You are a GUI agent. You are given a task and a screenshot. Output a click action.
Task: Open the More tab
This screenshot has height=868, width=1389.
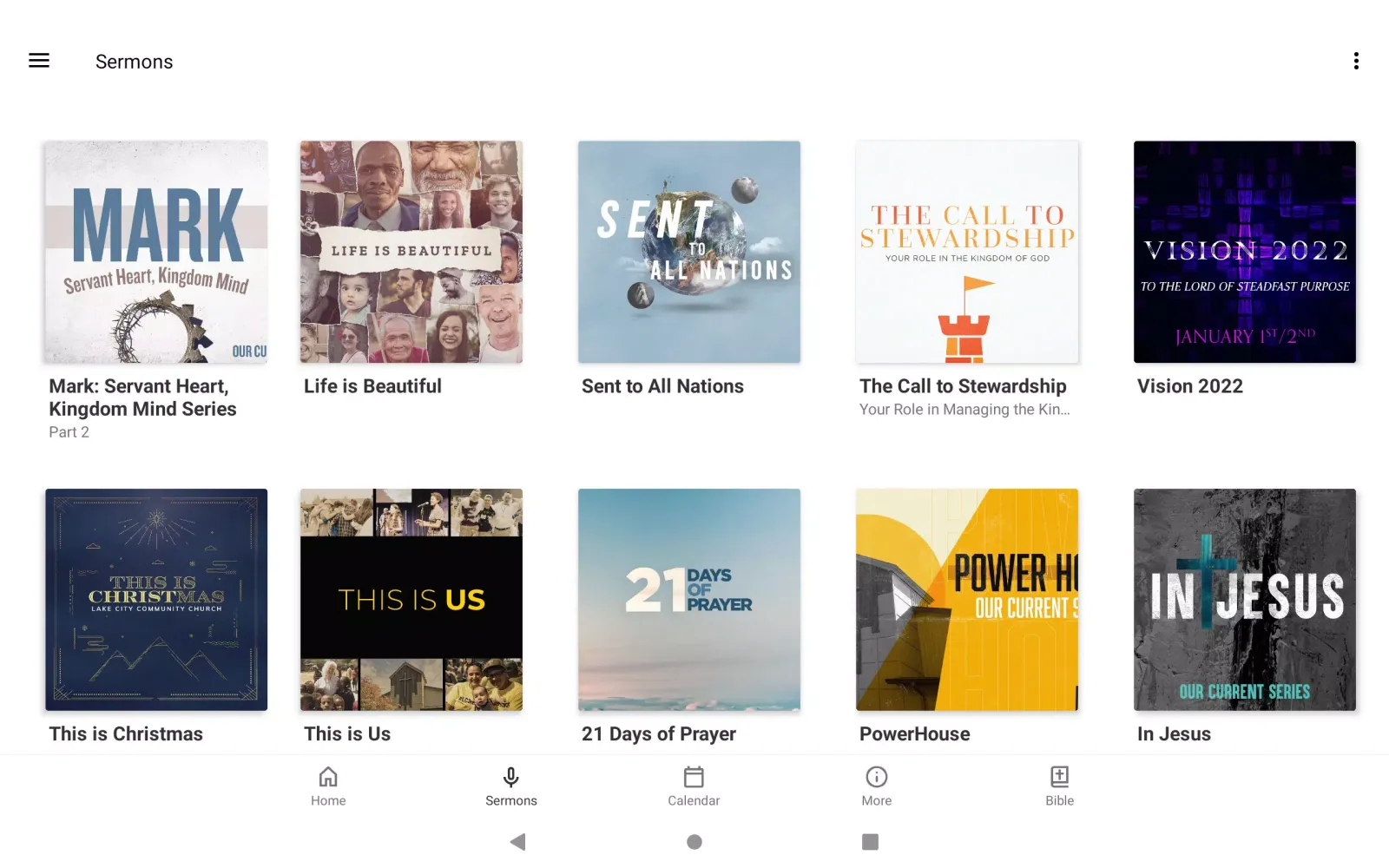pyautogui.click(x=876, y=786)
